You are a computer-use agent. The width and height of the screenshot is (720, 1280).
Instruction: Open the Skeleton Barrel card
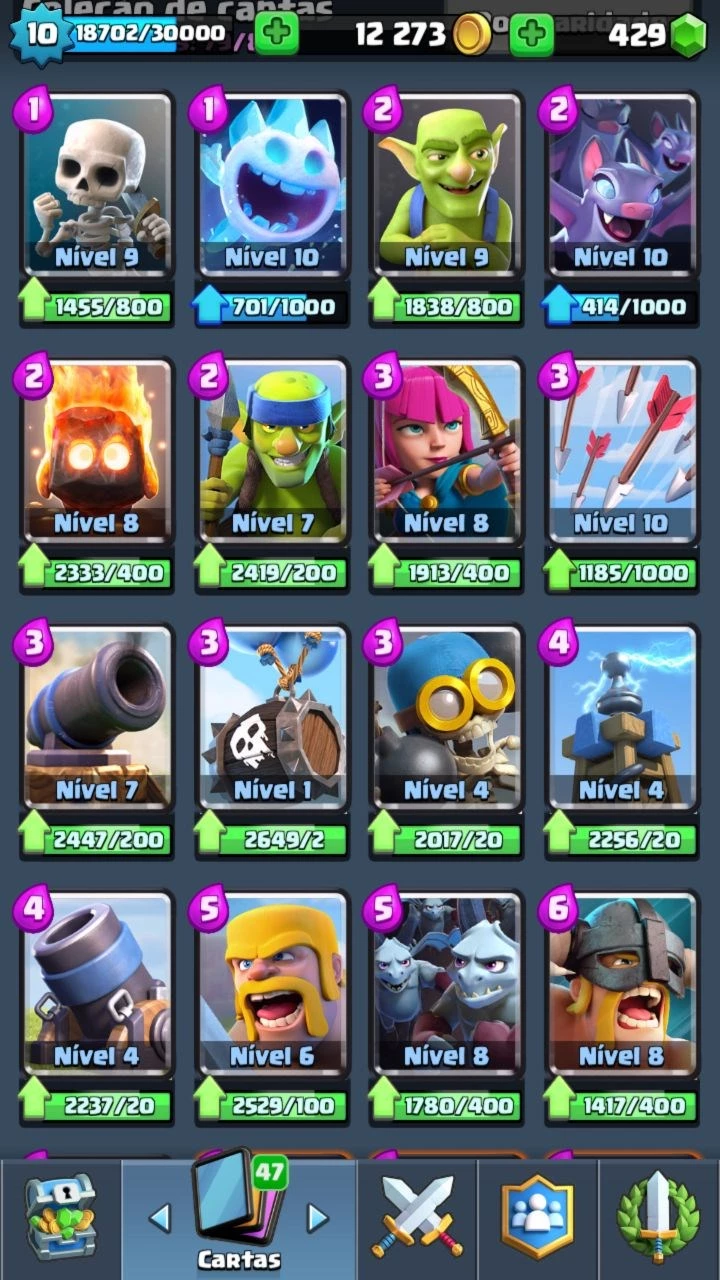click(272, 717)
